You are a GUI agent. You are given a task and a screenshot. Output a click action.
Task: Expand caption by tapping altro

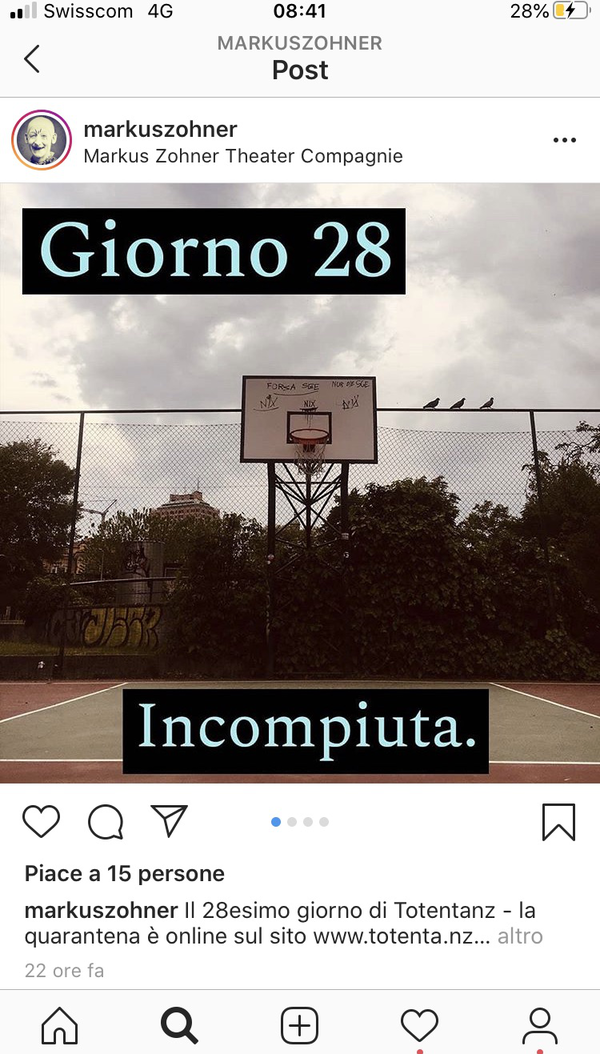520,936
